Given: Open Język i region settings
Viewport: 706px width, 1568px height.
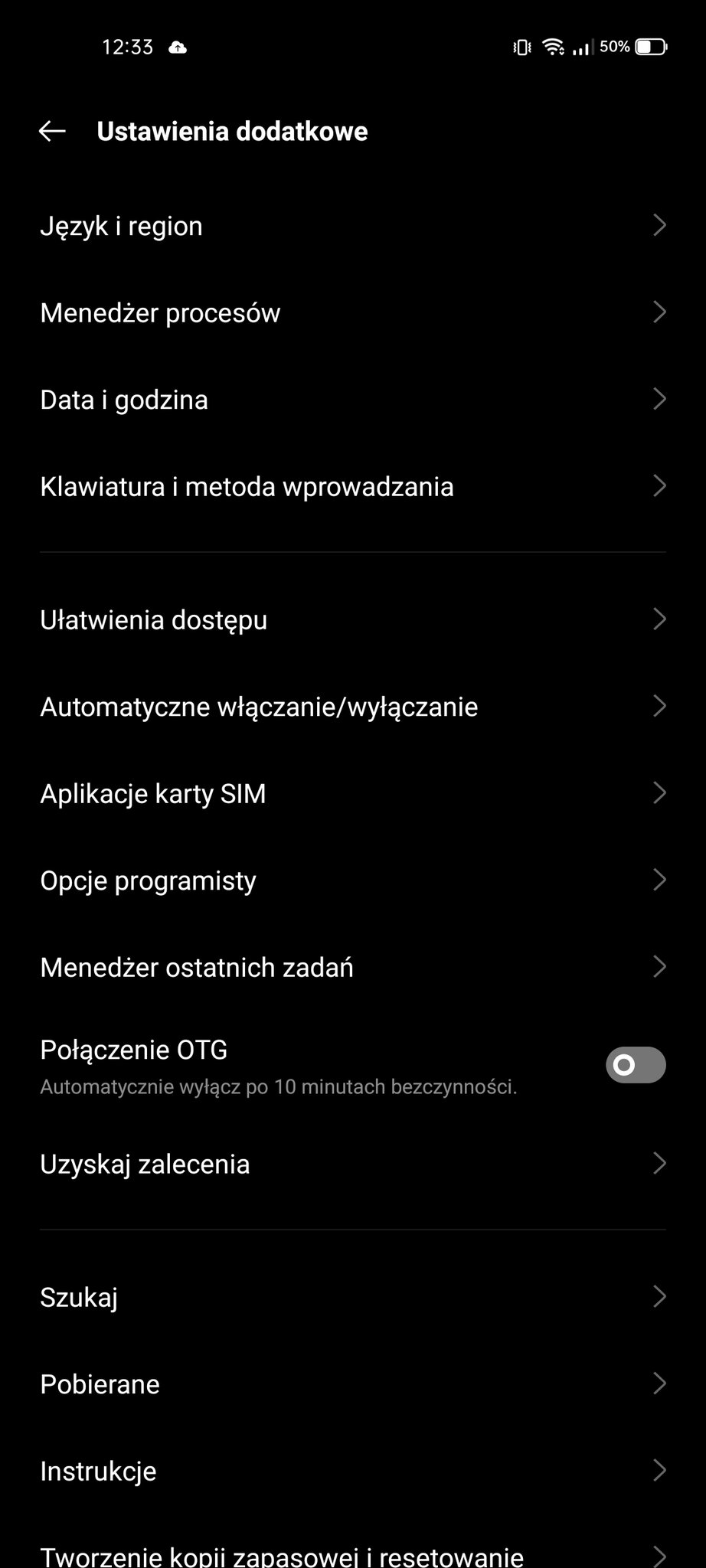Looking at the screenshot, I should tap(353, 226).
